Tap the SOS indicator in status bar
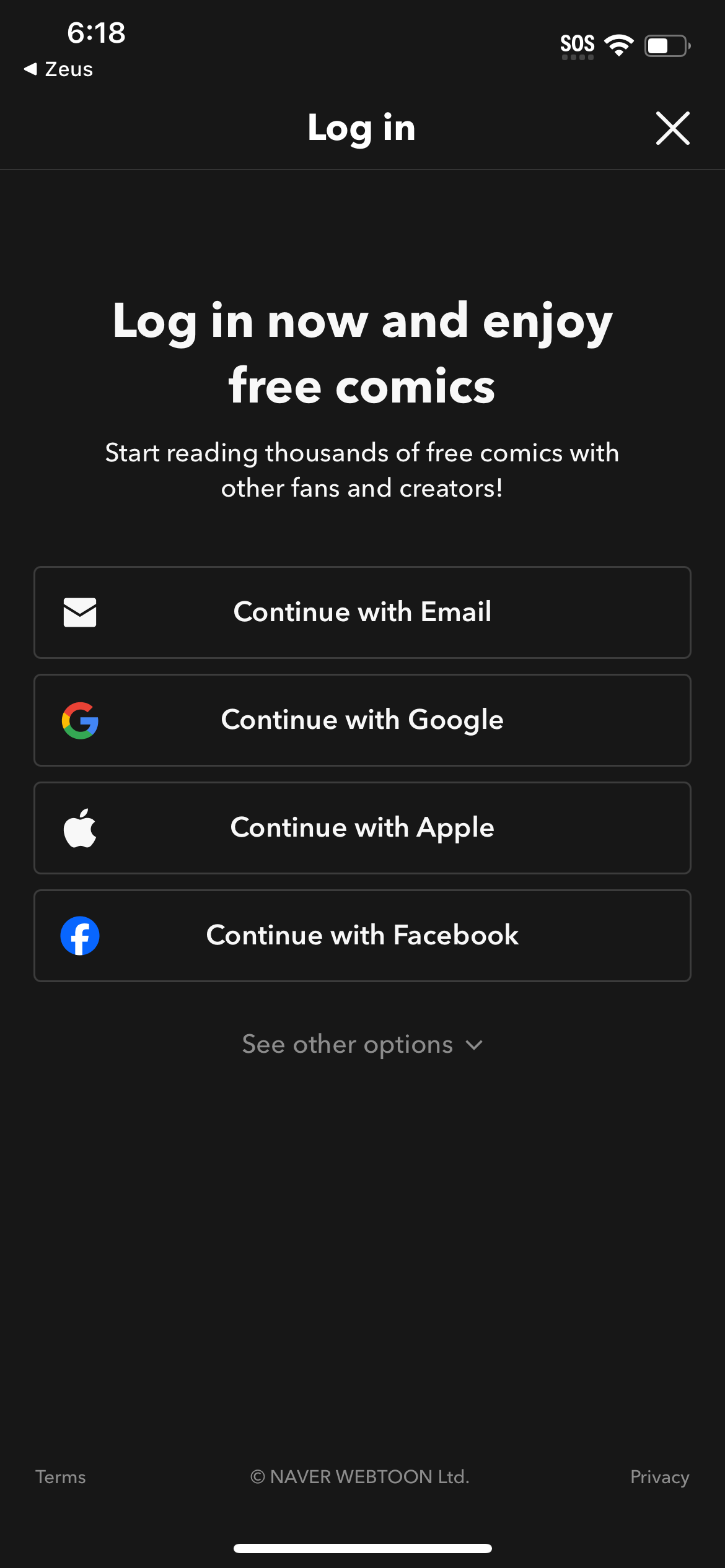Screen dimensions: 725x1568 tap(578, 43)
